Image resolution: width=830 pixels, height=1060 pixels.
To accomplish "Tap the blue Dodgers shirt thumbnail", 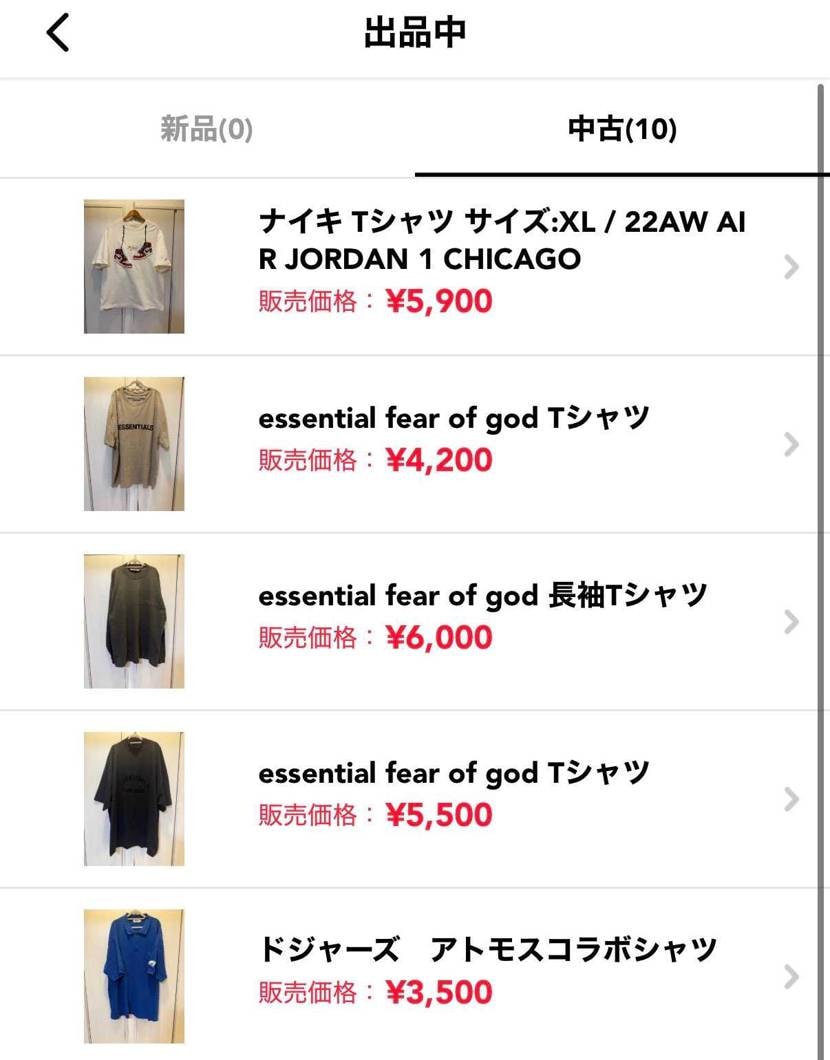I will [133, 975].
